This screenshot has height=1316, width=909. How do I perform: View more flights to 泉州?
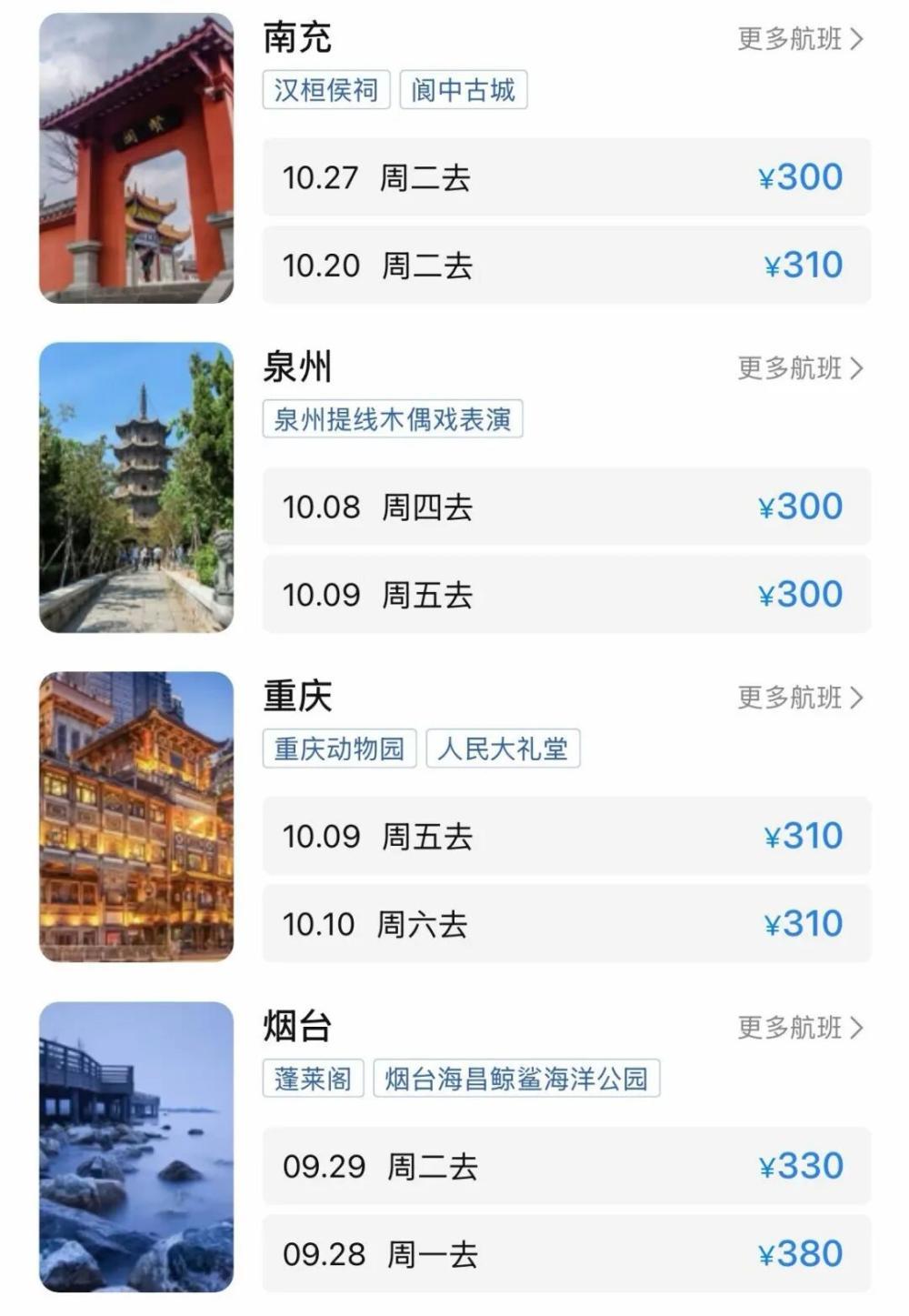(800, 368)
